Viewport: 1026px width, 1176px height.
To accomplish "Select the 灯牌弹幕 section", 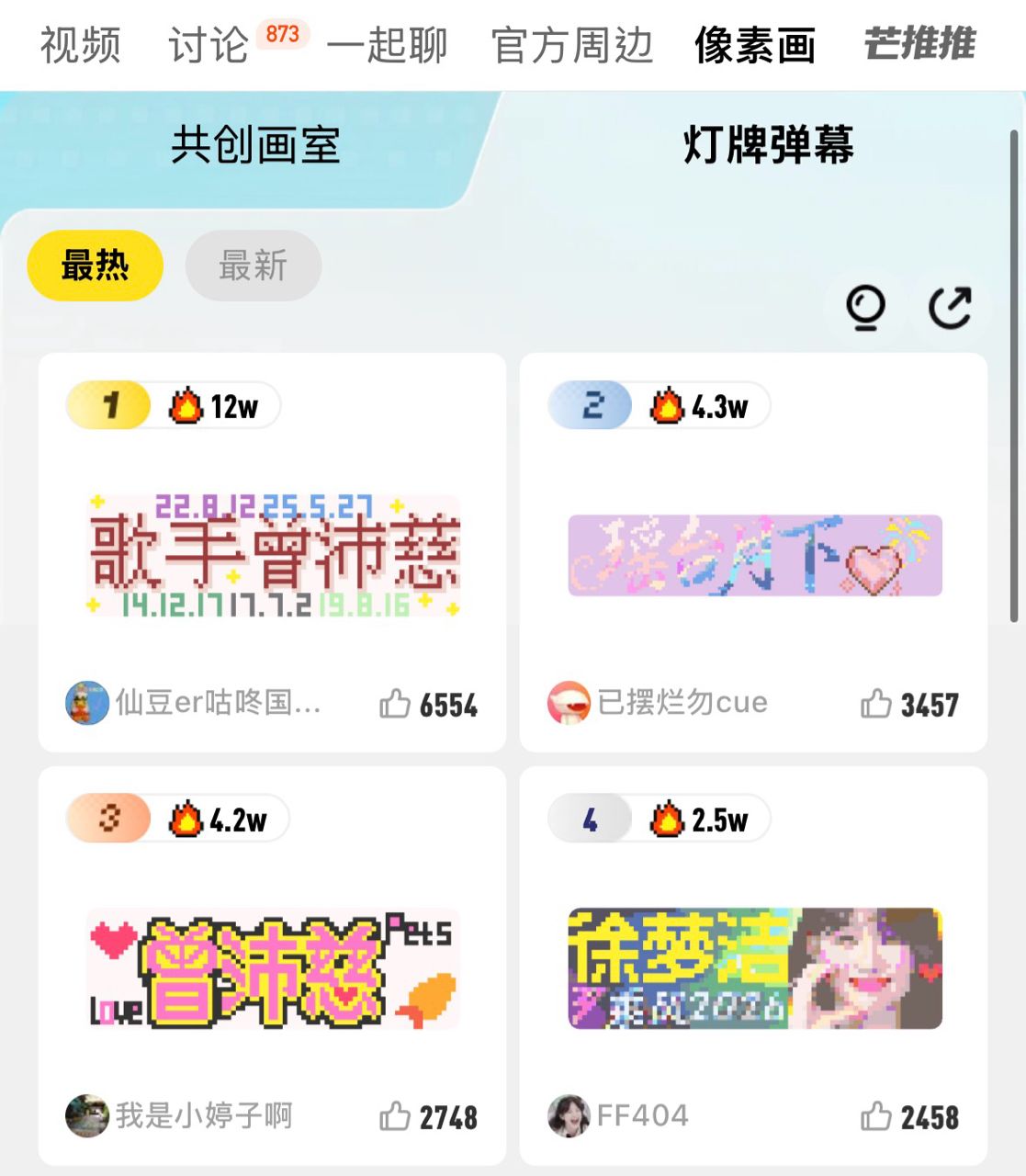I will [768, 145].
